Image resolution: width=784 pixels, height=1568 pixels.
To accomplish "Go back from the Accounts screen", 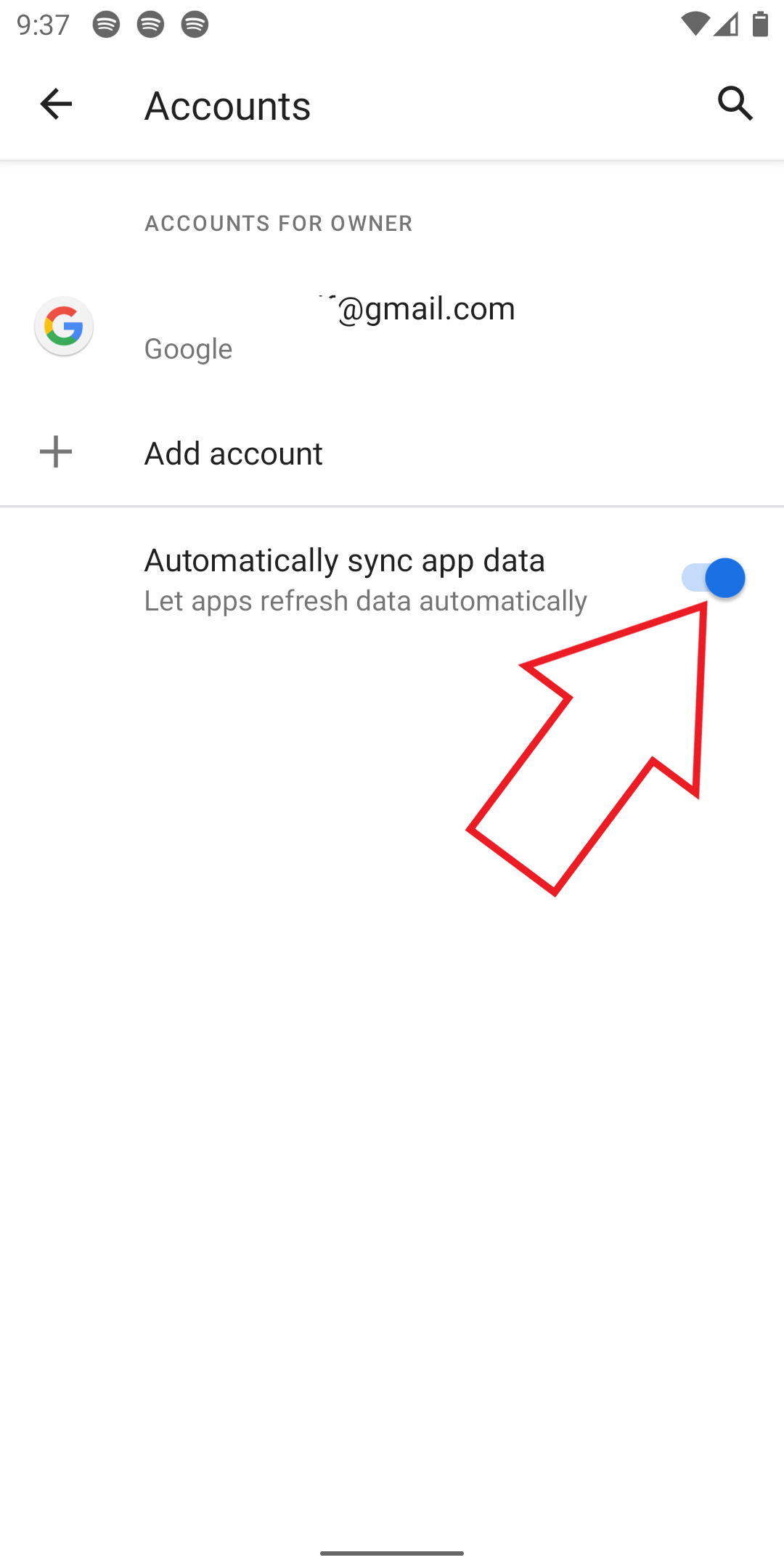I will pyautogui.click(x=56, y=105).
